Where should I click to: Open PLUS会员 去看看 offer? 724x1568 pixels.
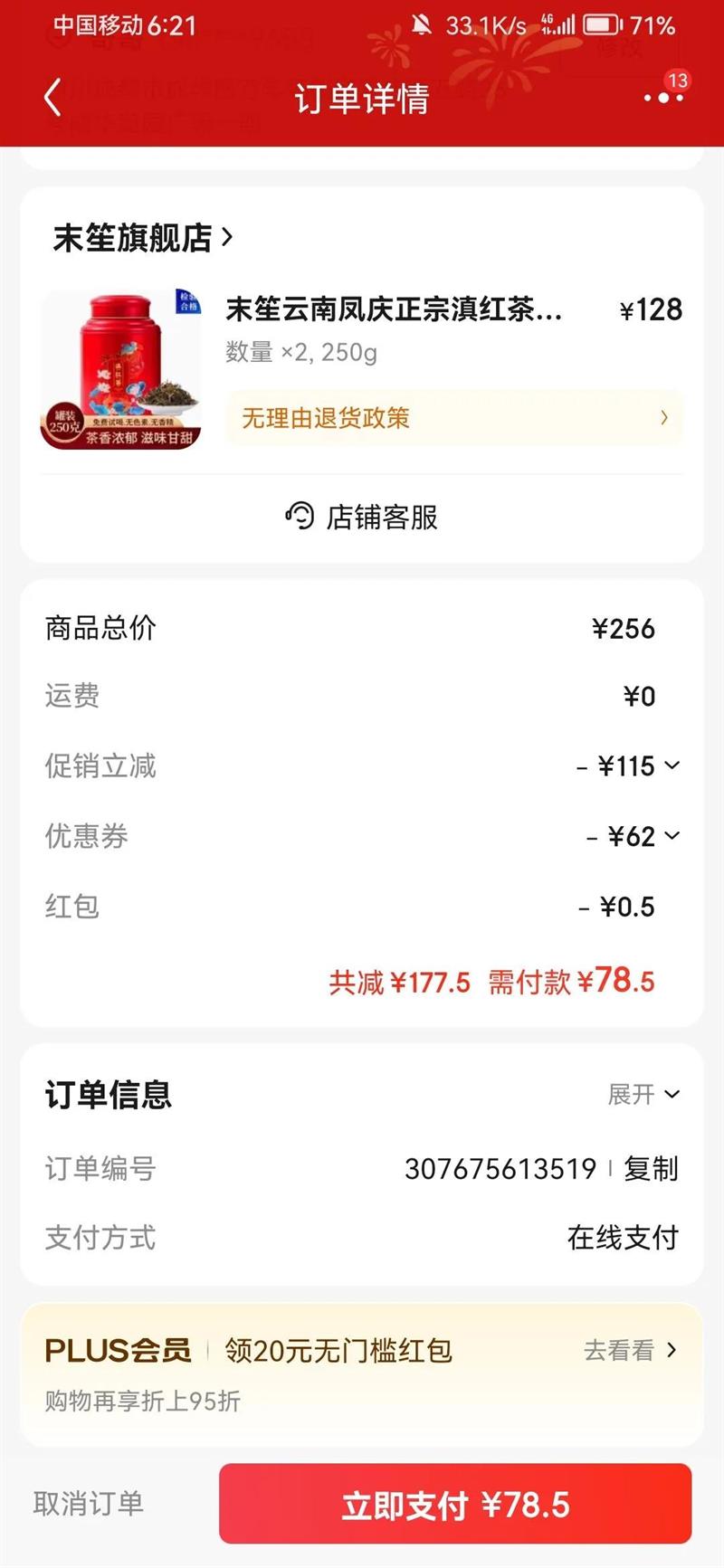click(x=630, y=1350)
